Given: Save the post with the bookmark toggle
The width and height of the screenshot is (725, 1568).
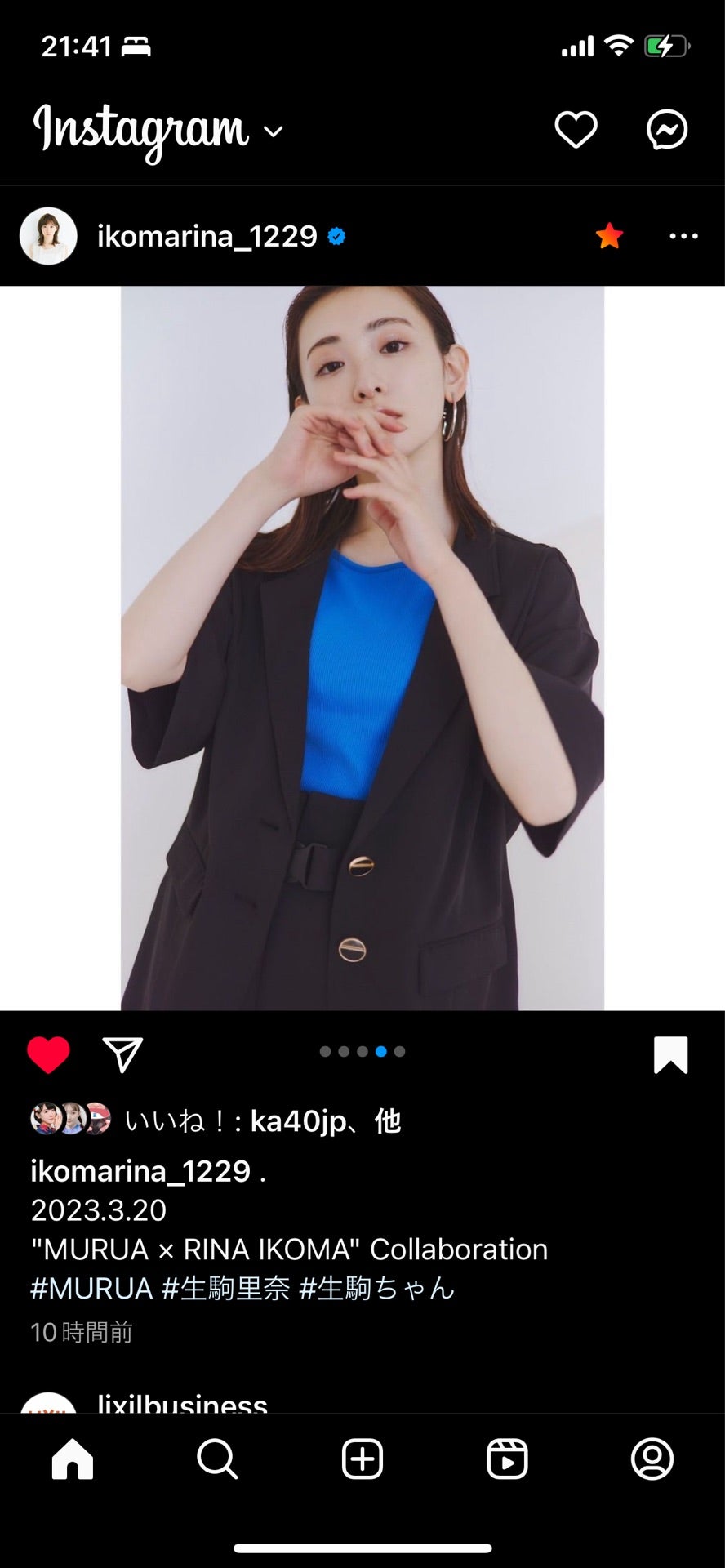Looking at the screenshot, I should click(671, 1053).
